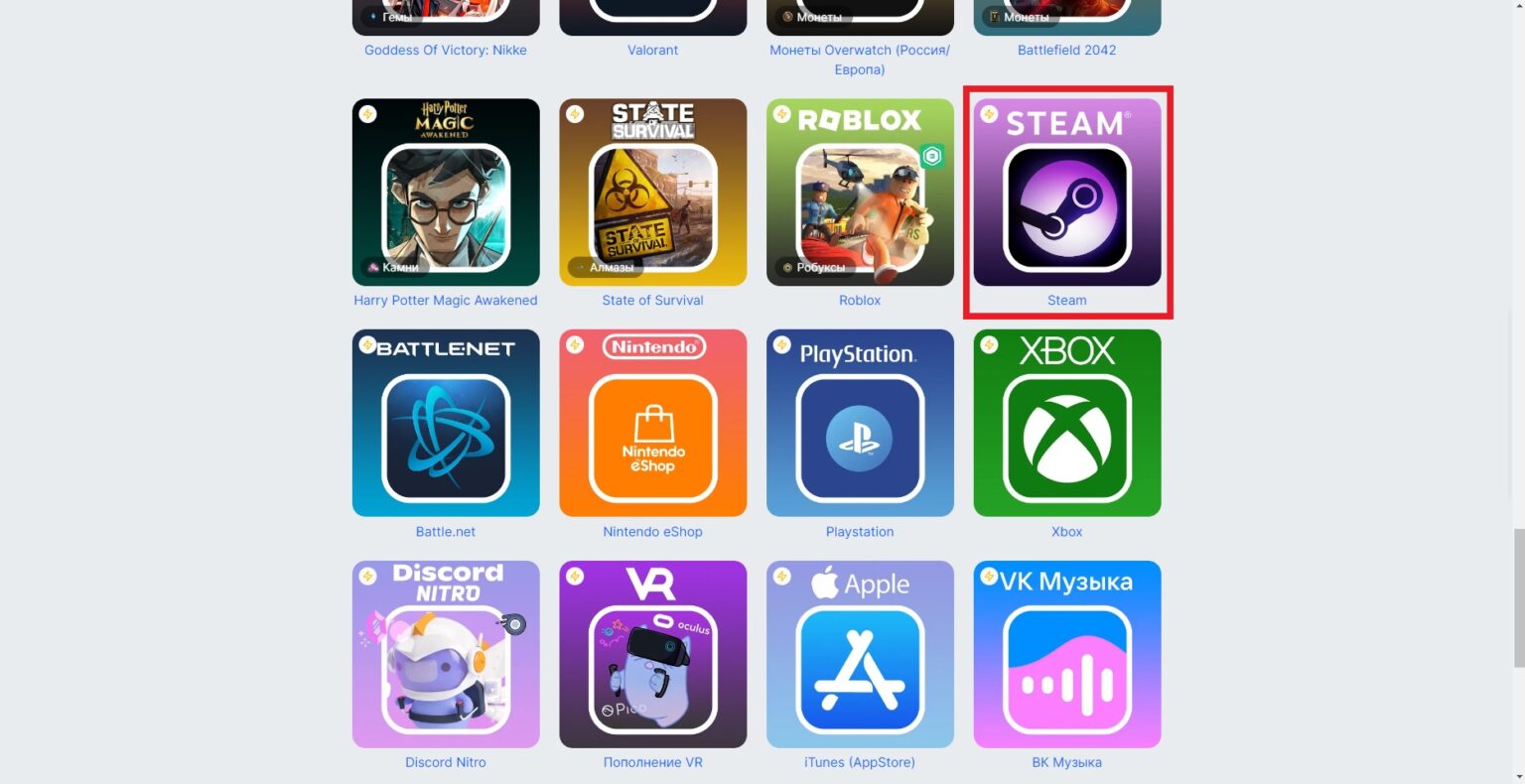Choose the iTunes (AppStore) card
1525x784 pixels.
pos(860,654)
